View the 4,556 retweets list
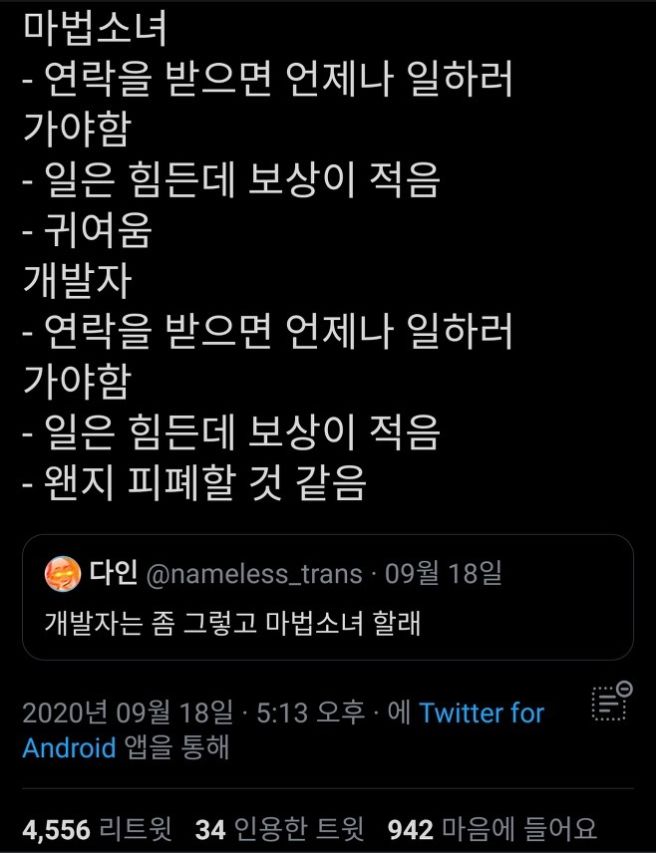The image size is (656, 853). pyautogui.click(x=97, y=829)
